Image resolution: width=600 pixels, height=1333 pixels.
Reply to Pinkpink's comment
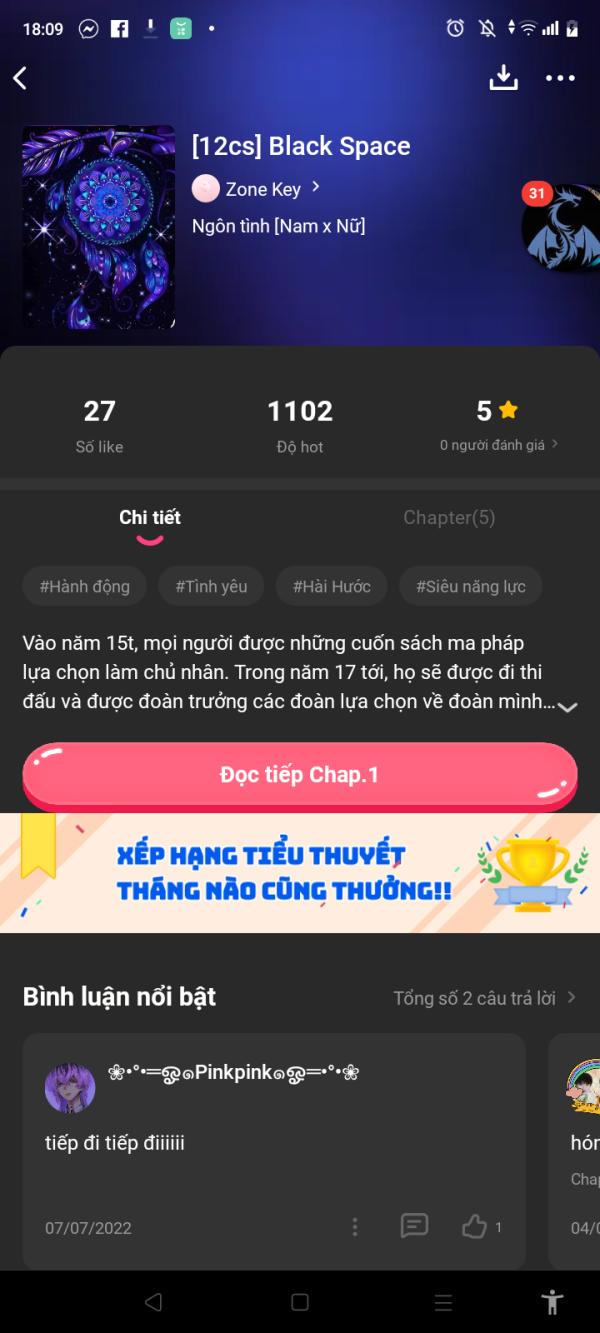click(x=414, y=1227)
